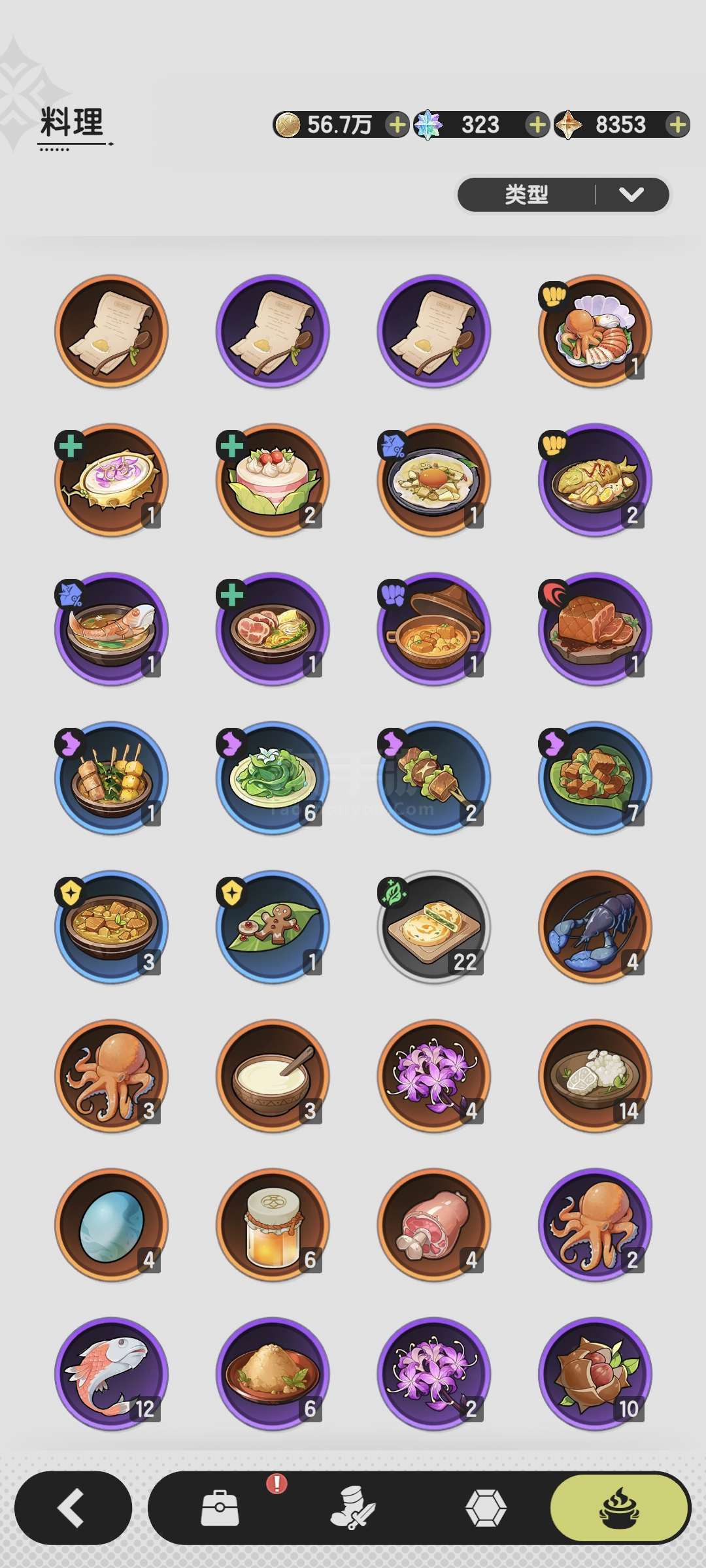
Task: Select the honey jar ingredient
Action: pos(273,1225)
